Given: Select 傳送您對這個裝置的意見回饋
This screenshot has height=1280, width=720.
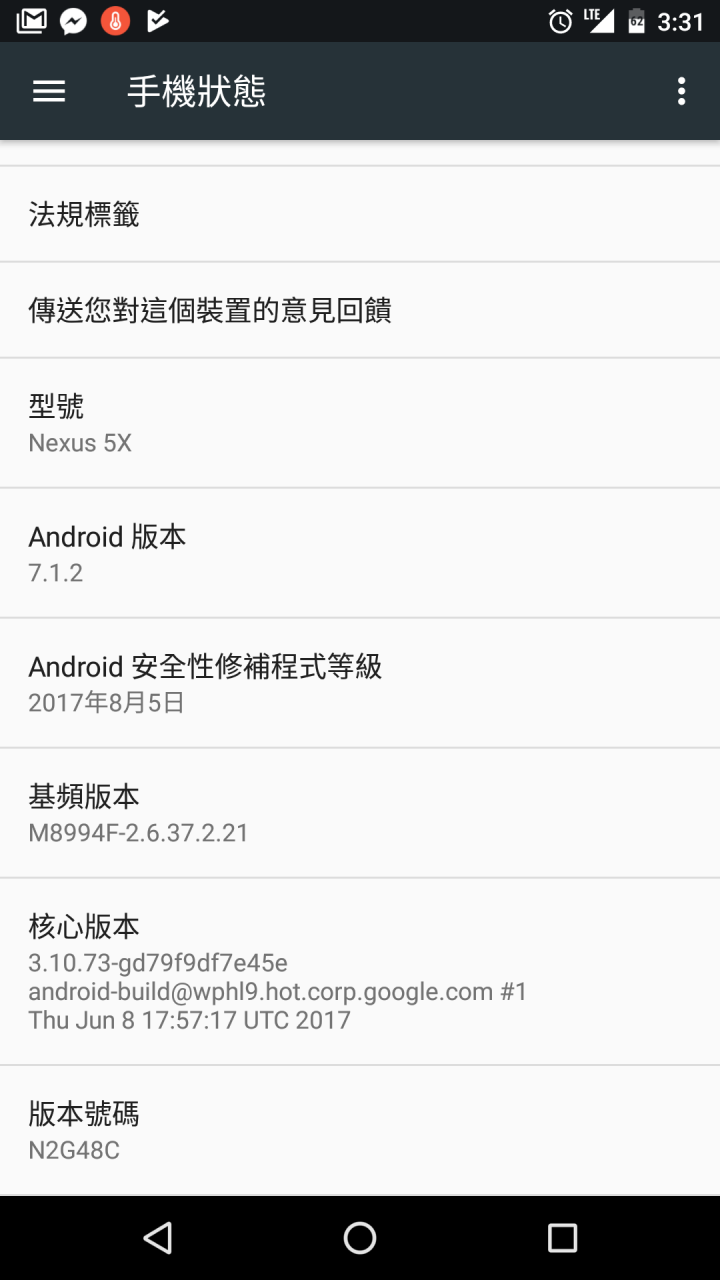Looking at the screenshot, I should (360, 310).
